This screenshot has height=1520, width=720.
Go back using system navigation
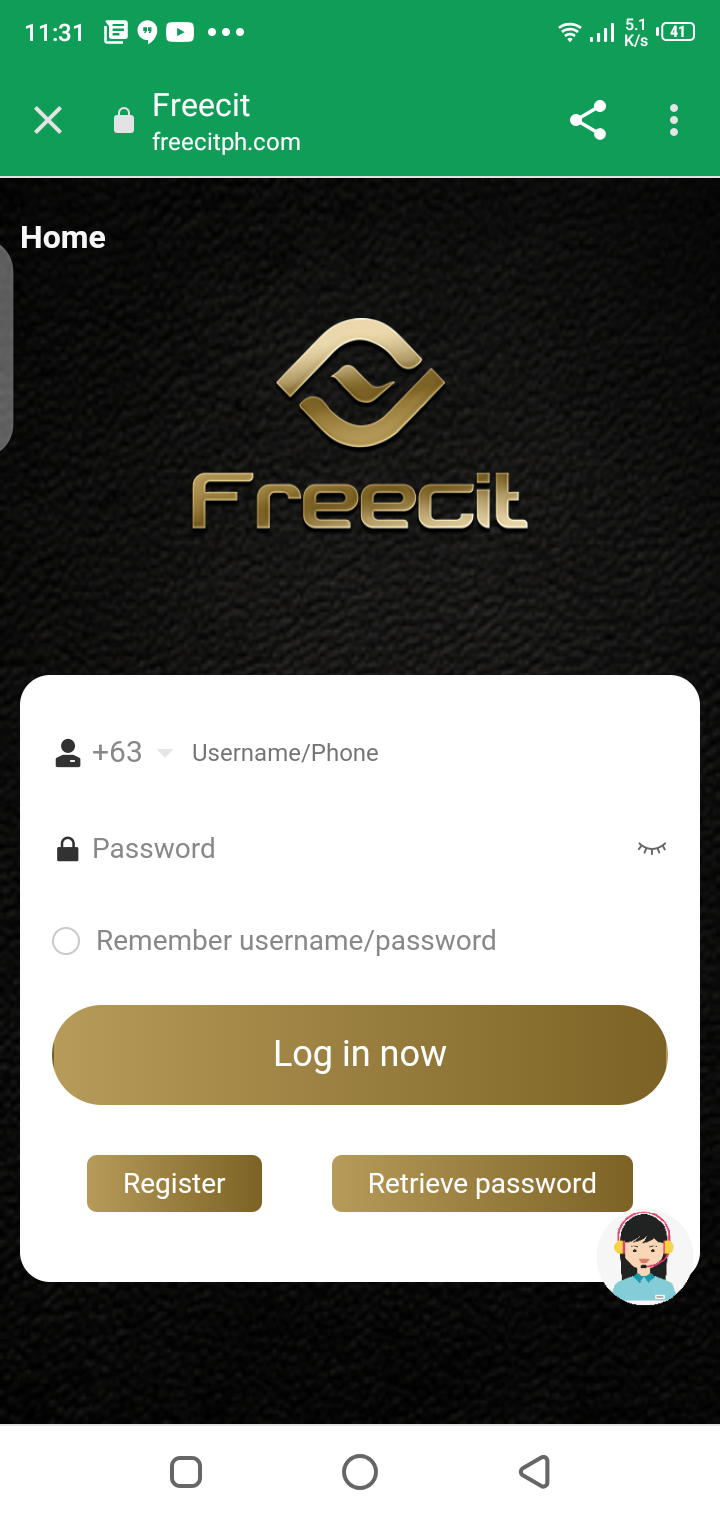(534, 1472)
